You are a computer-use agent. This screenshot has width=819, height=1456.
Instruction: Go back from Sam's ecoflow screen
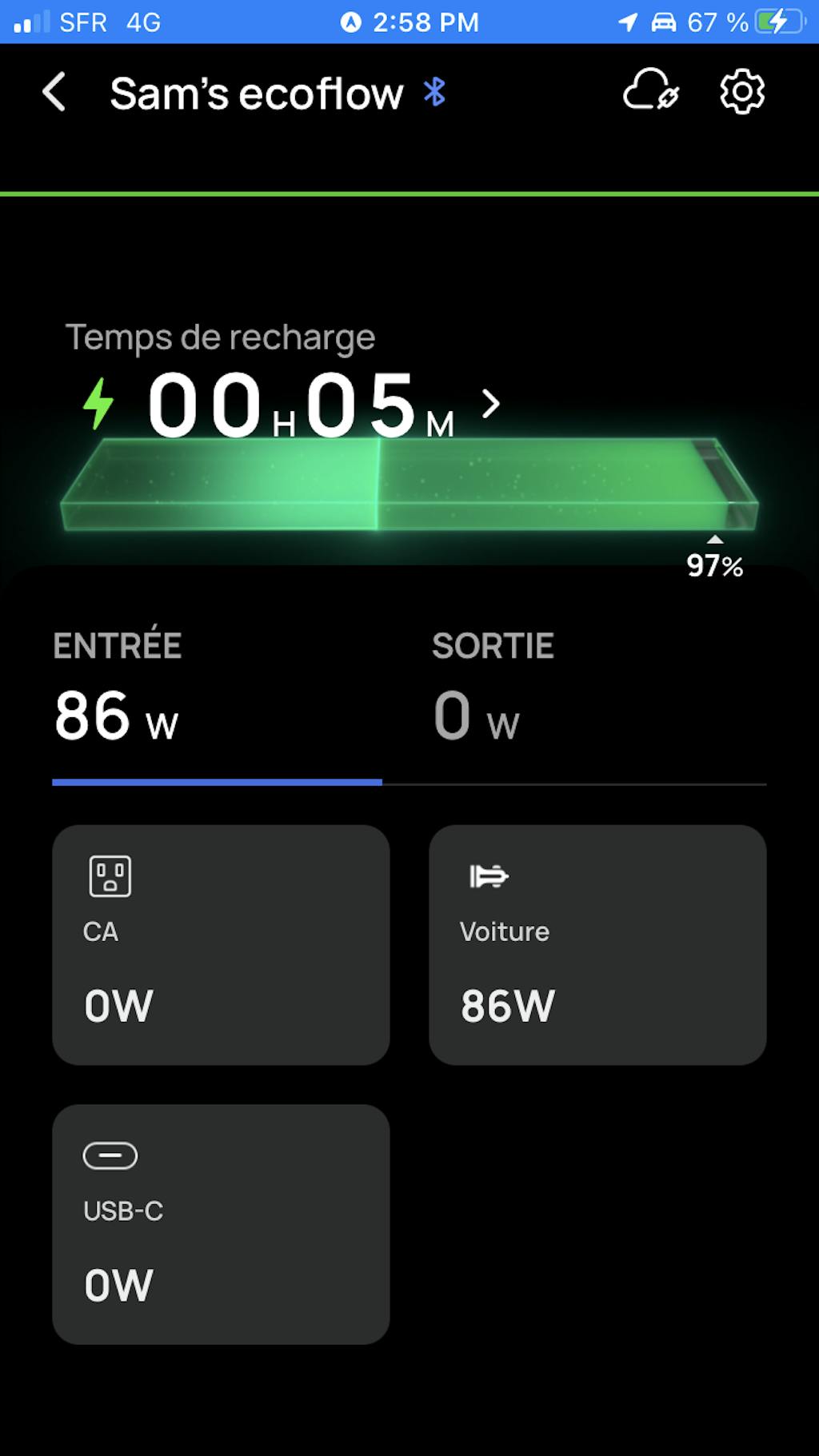54,92
